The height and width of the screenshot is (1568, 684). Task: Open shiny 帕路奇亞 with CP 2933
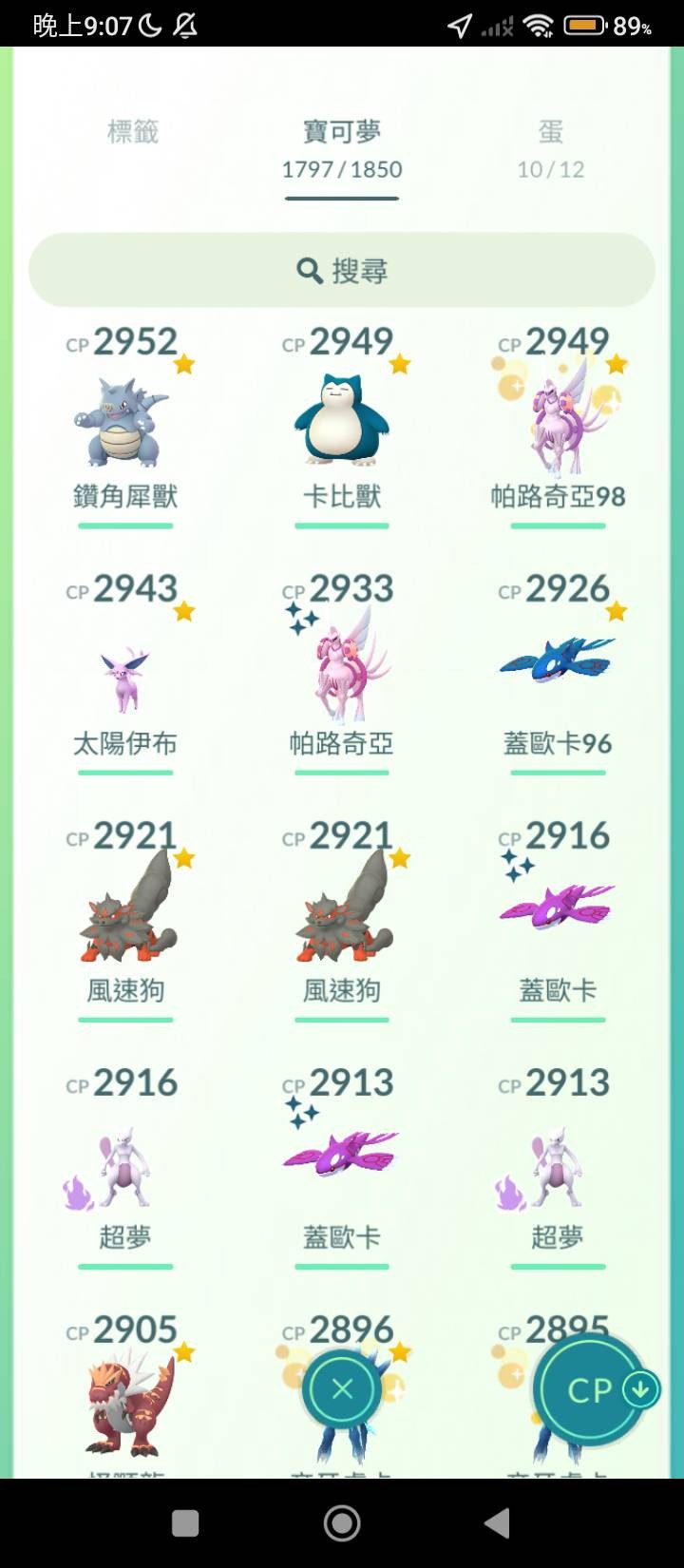click(342, 670)
